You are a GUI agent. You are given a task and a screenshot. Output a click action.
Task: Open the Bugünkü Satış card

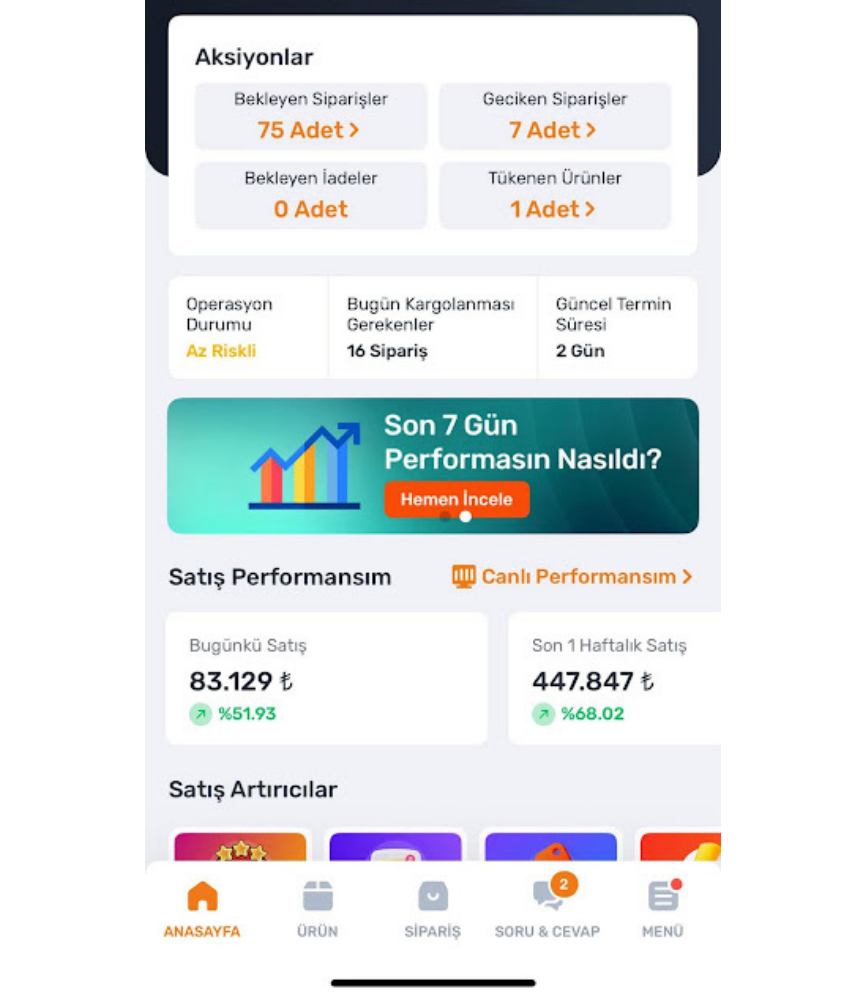point(326,679)
